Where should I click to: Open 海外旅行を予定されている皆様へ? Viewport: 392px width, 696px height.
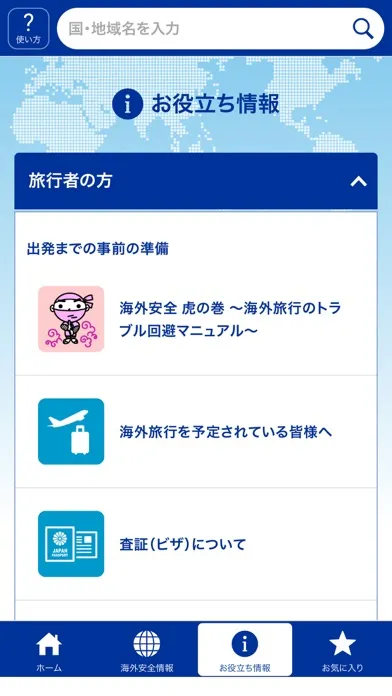196,432
